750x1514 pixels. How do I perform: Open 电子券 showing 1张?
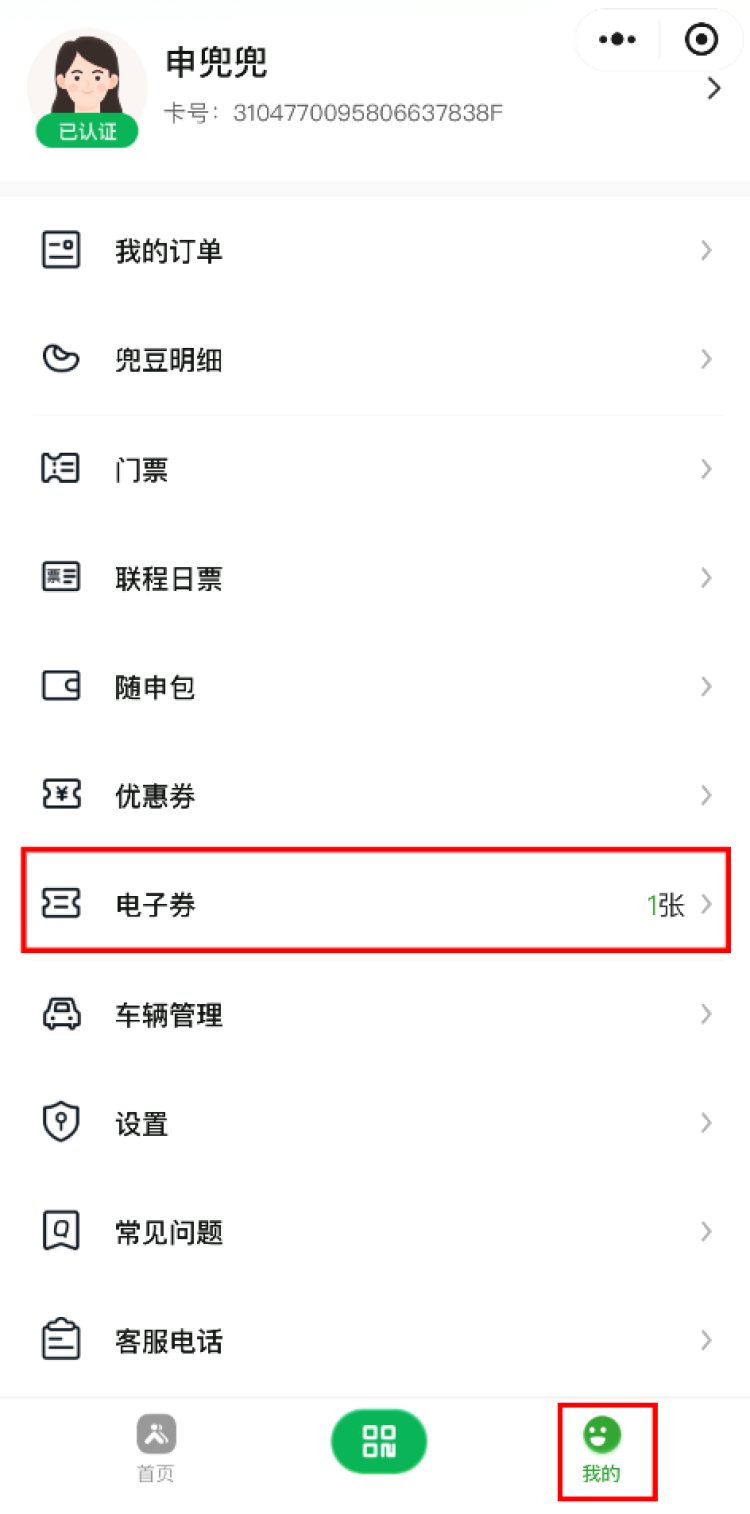(375, 905)
